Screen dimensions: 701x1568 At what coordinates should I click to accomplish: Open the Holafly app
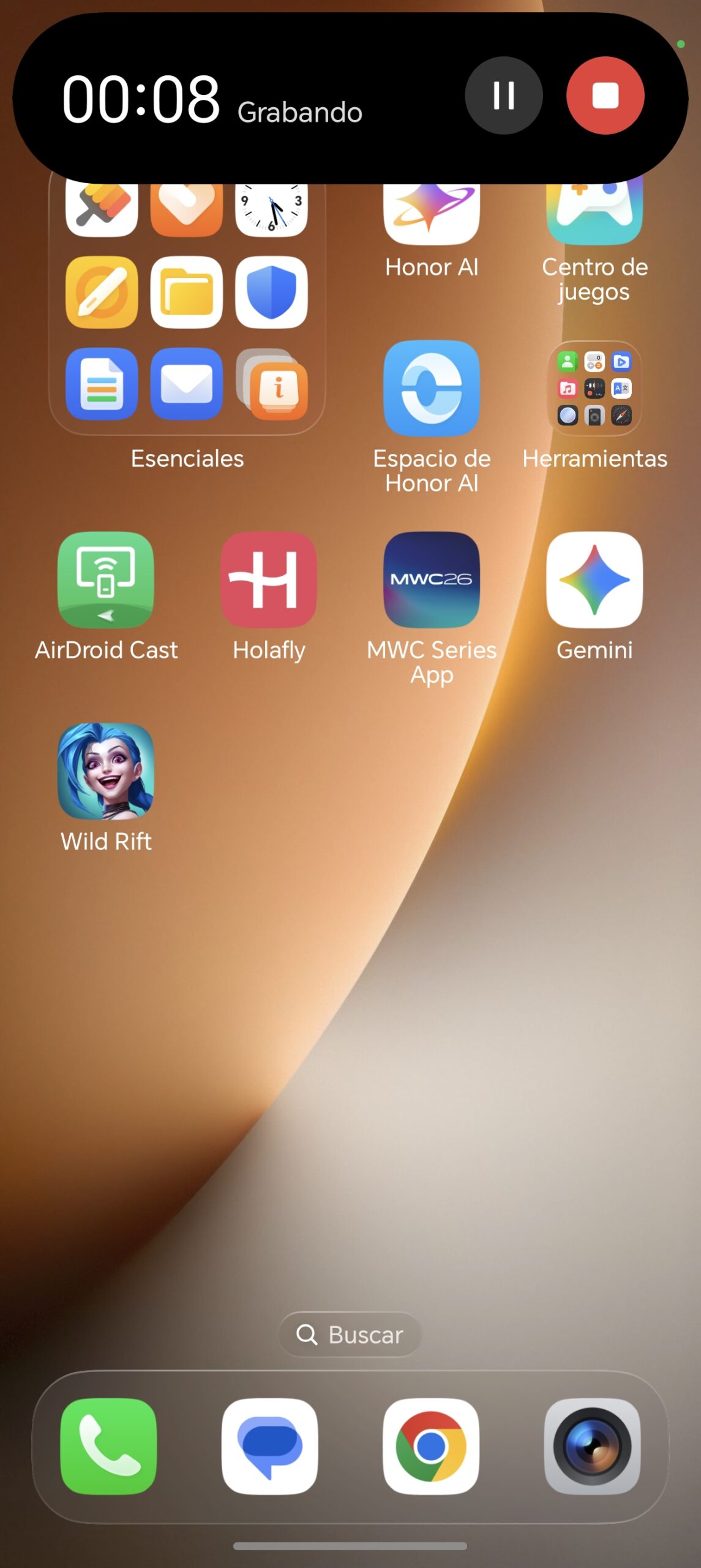(x=269, y=579)
